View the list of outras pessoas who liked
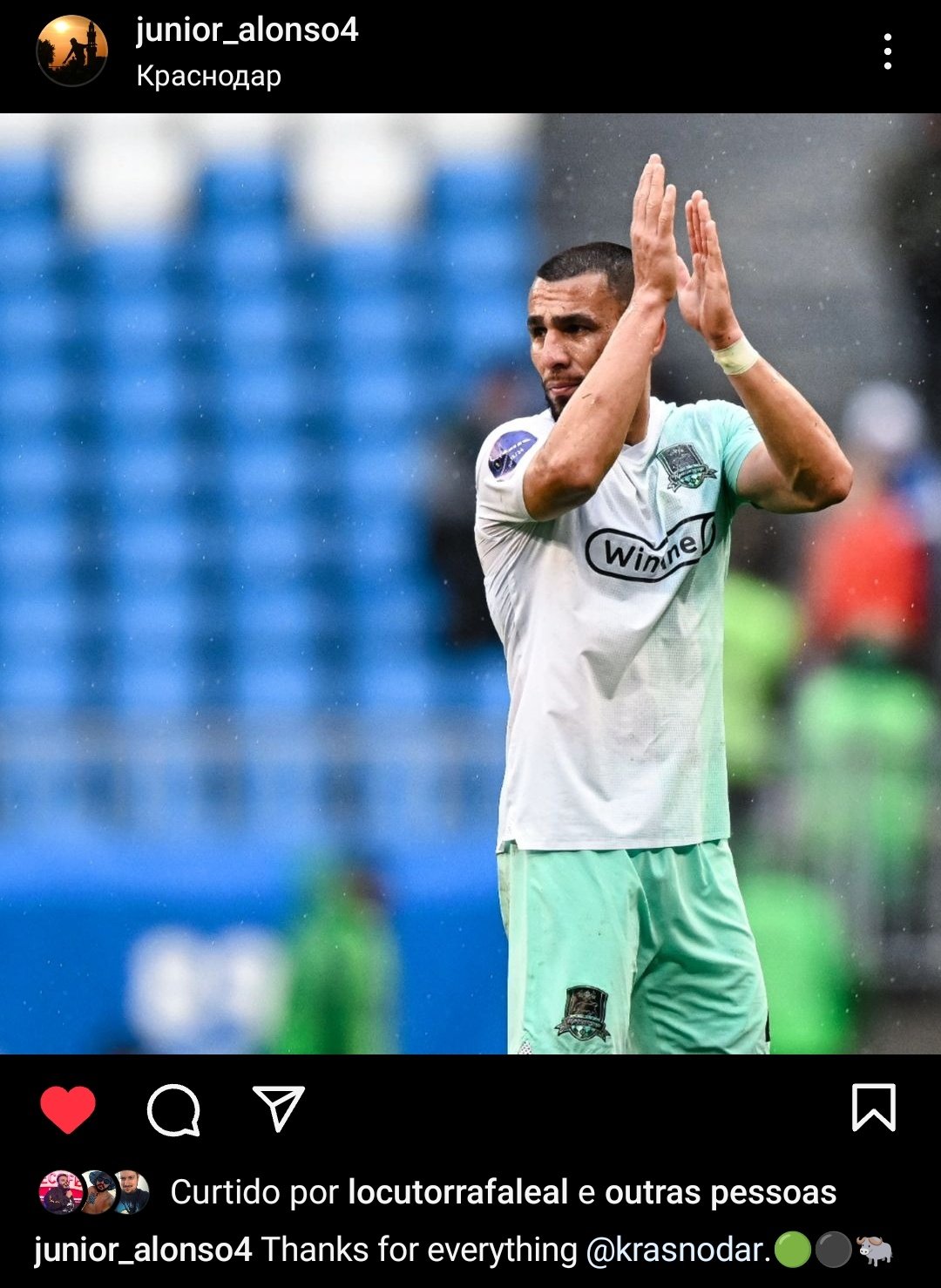Screen dimensions: 941x1288 click(721, 1192)
